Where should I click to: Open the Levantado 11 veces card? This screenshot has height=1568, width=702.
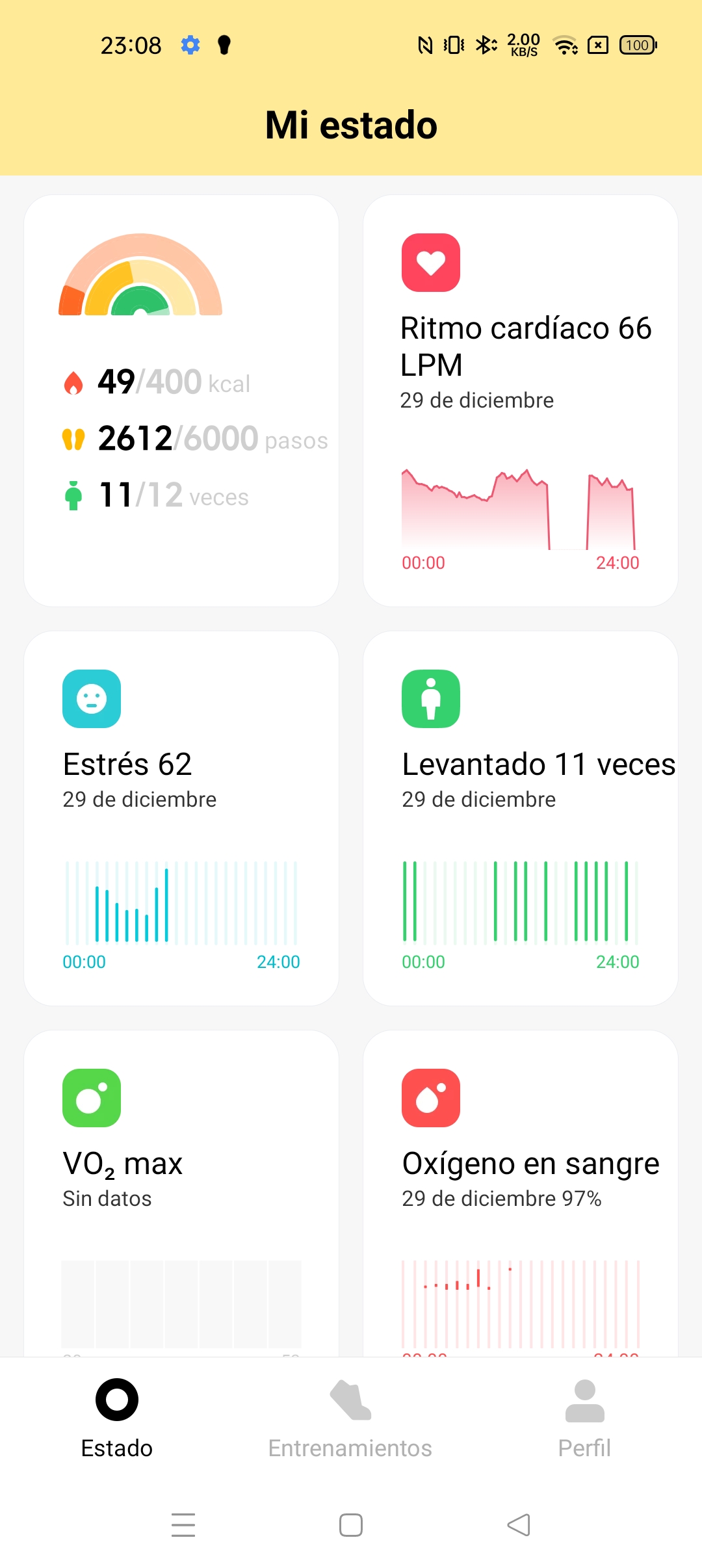[x=521, y=818]
